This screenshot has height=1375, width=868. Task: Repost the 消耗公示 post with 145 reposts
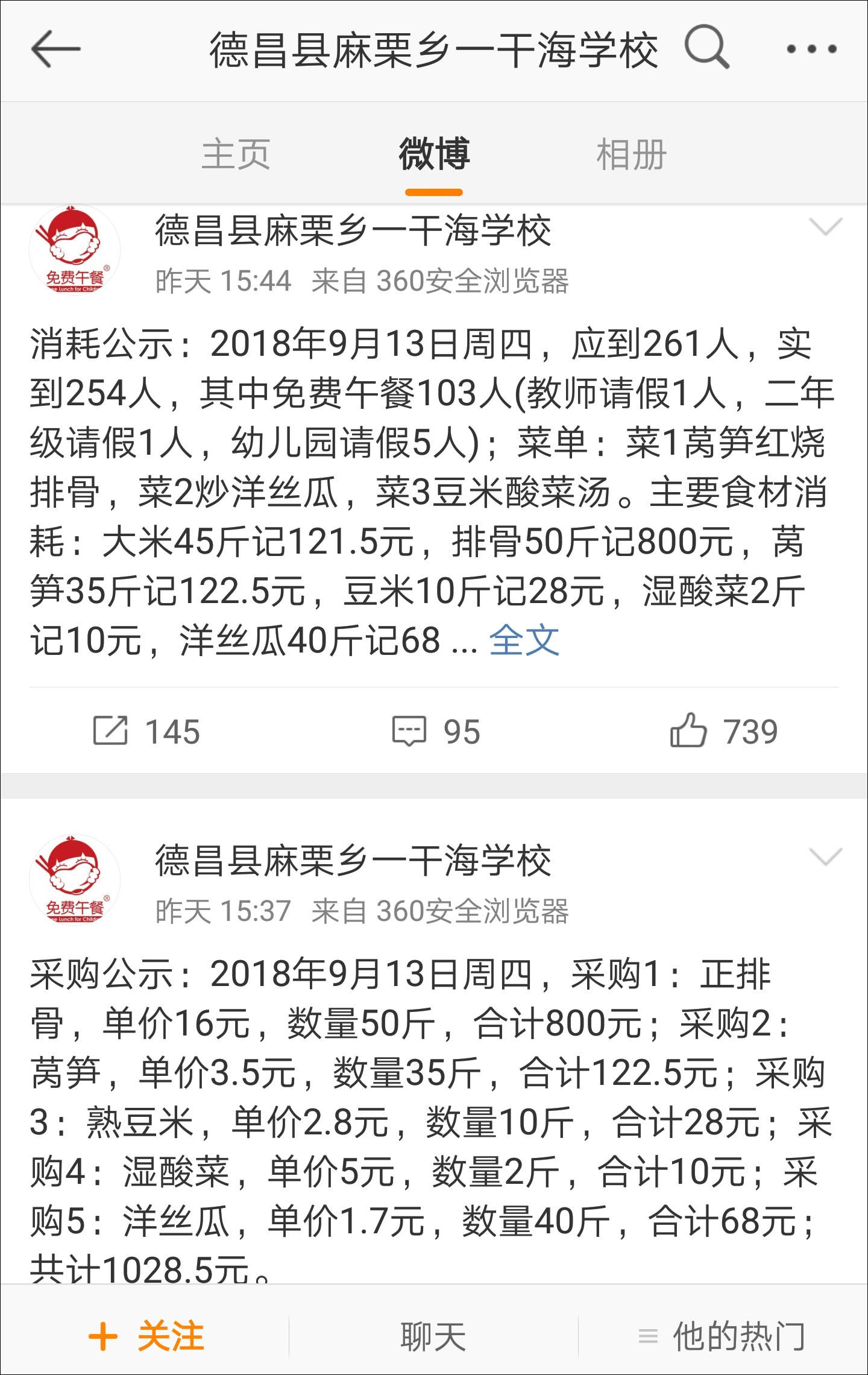click(146, 732)
